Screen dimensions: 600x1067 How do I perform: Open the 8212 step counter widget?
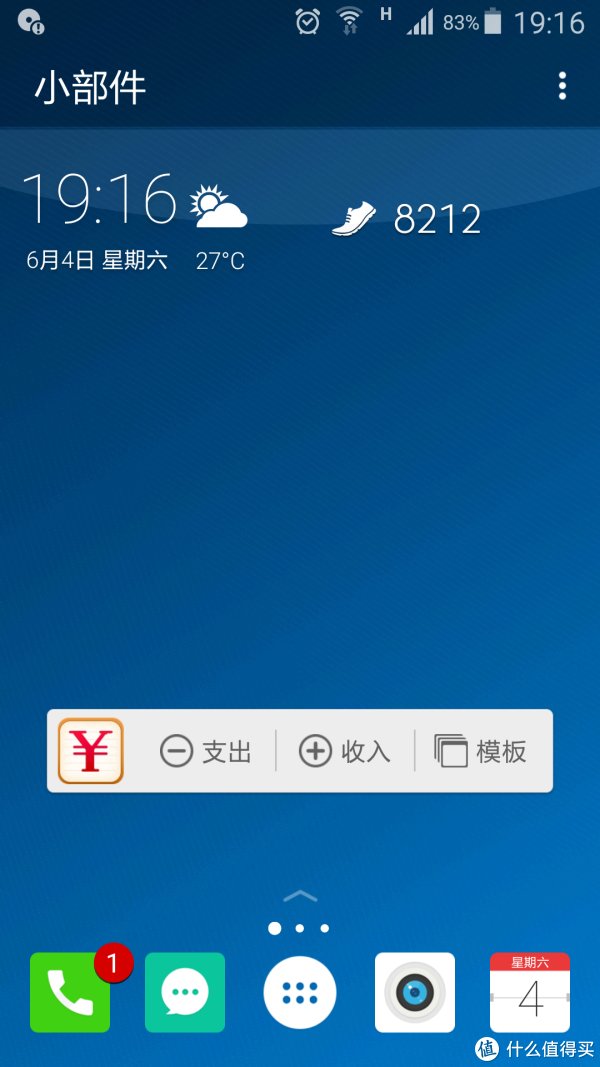(x=407, y=218)
